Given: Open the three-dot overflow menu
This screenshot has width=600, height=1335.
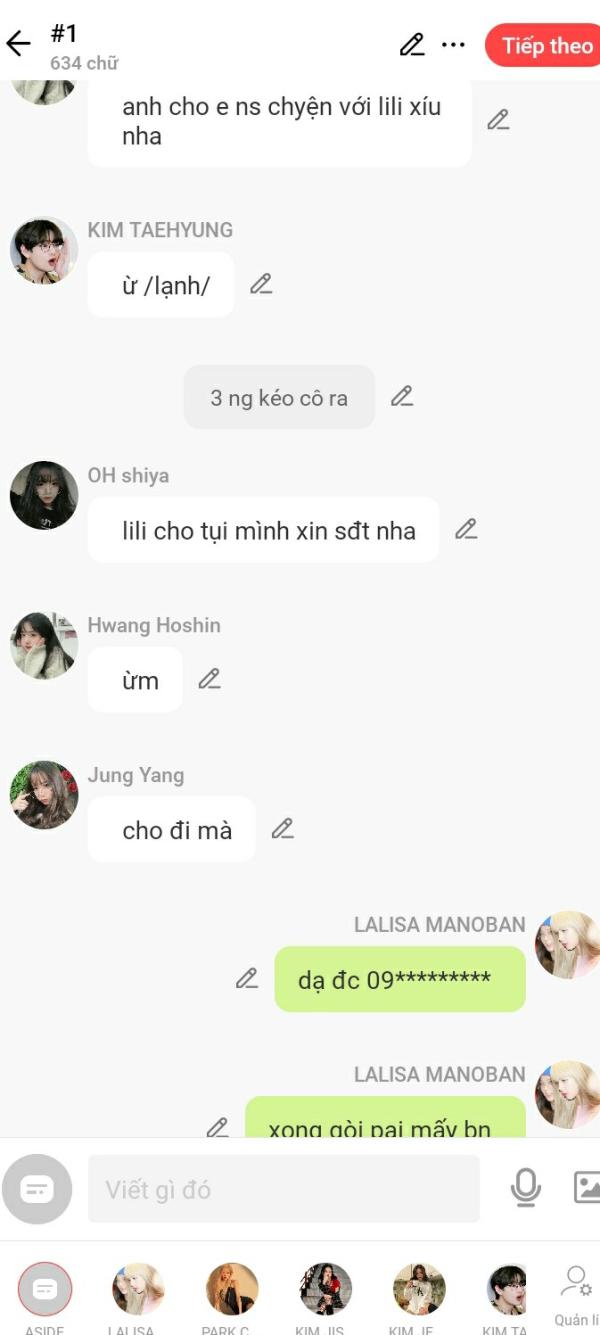Looking at the screenshot, I should [453, 45].
